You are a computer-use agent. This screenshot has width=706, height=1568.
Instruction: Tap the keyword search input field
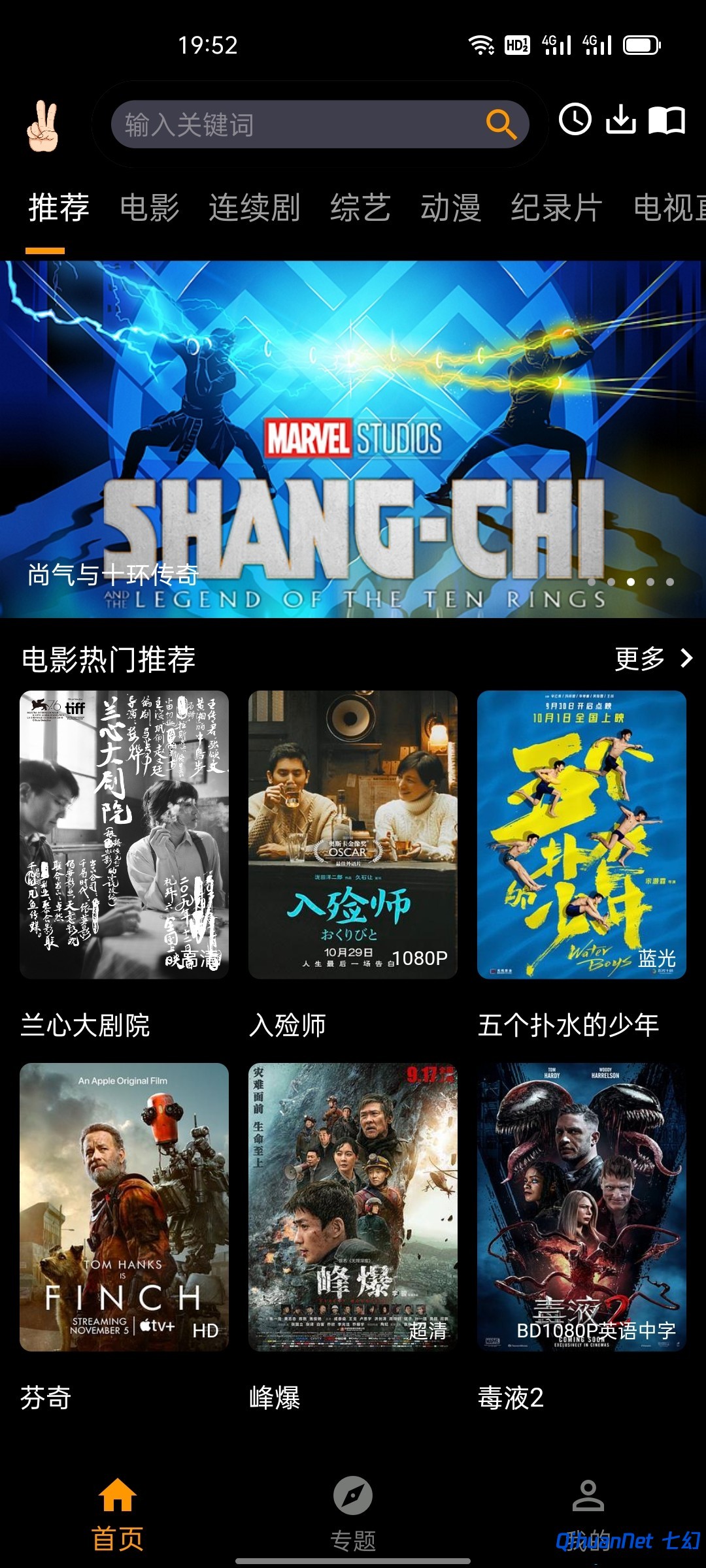tap(294, 124)
